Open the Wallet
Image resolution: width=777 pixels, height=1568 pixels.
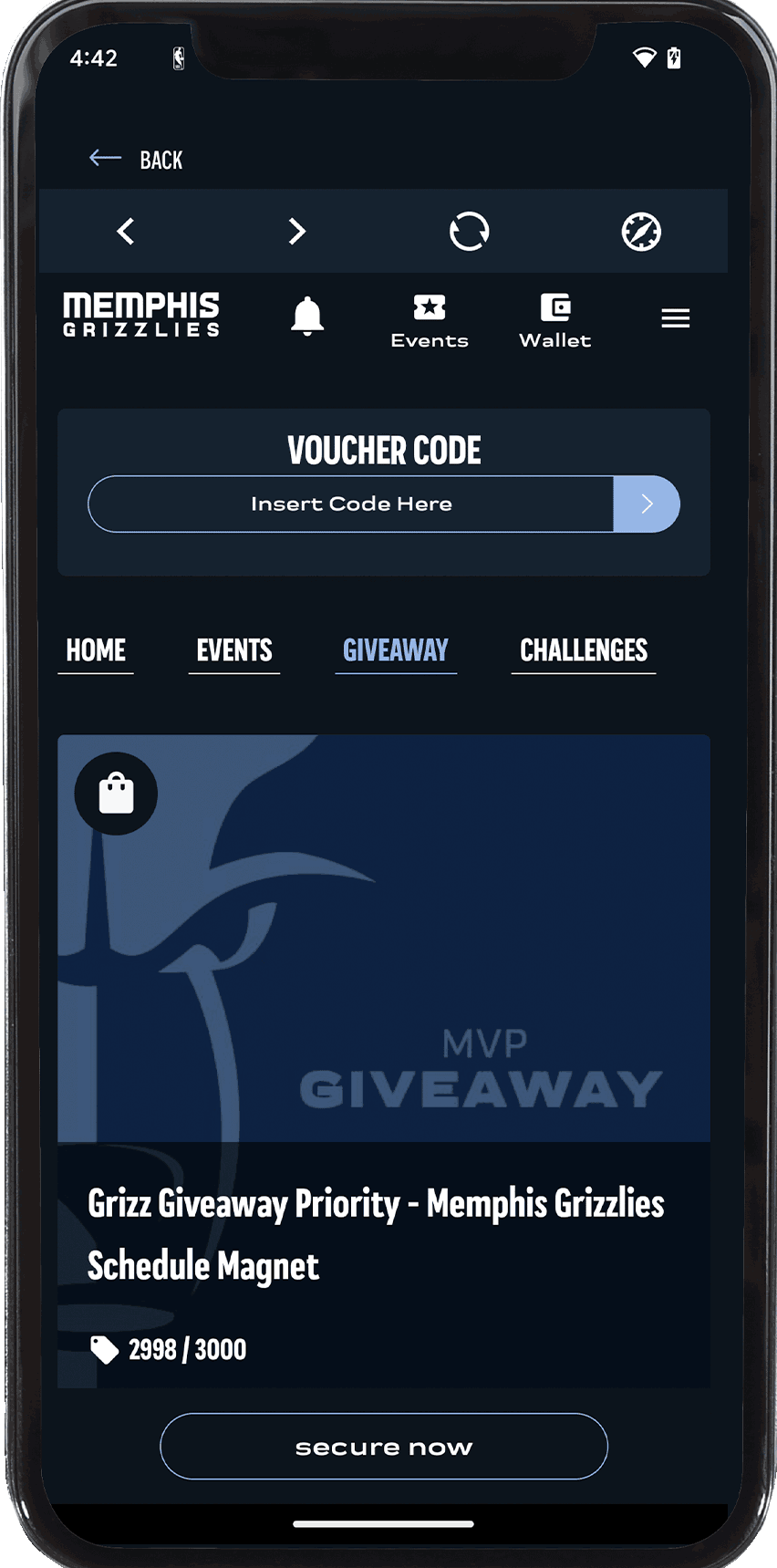point(554,320)
